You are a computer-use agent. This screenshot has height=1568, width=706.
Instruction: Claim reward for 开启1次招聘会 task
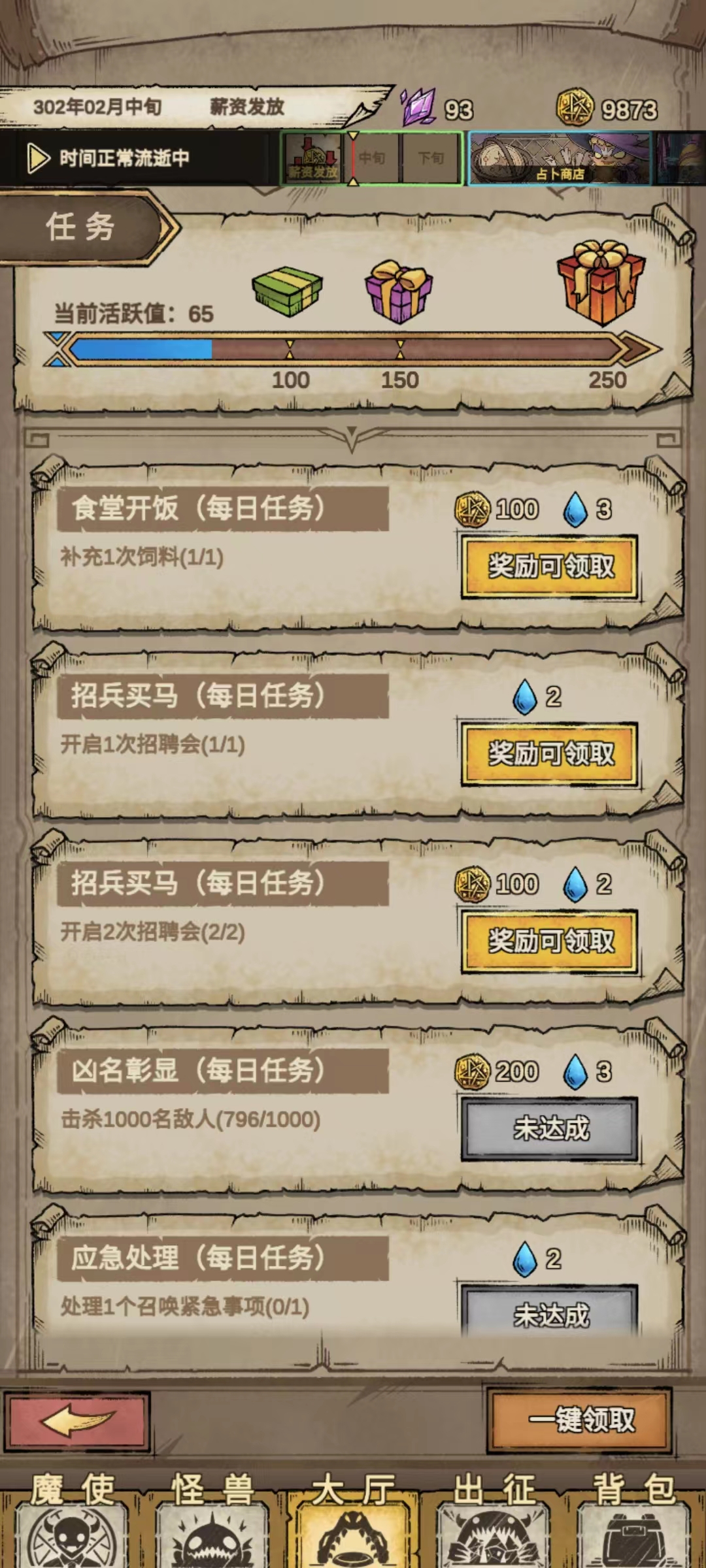(549, 753)
